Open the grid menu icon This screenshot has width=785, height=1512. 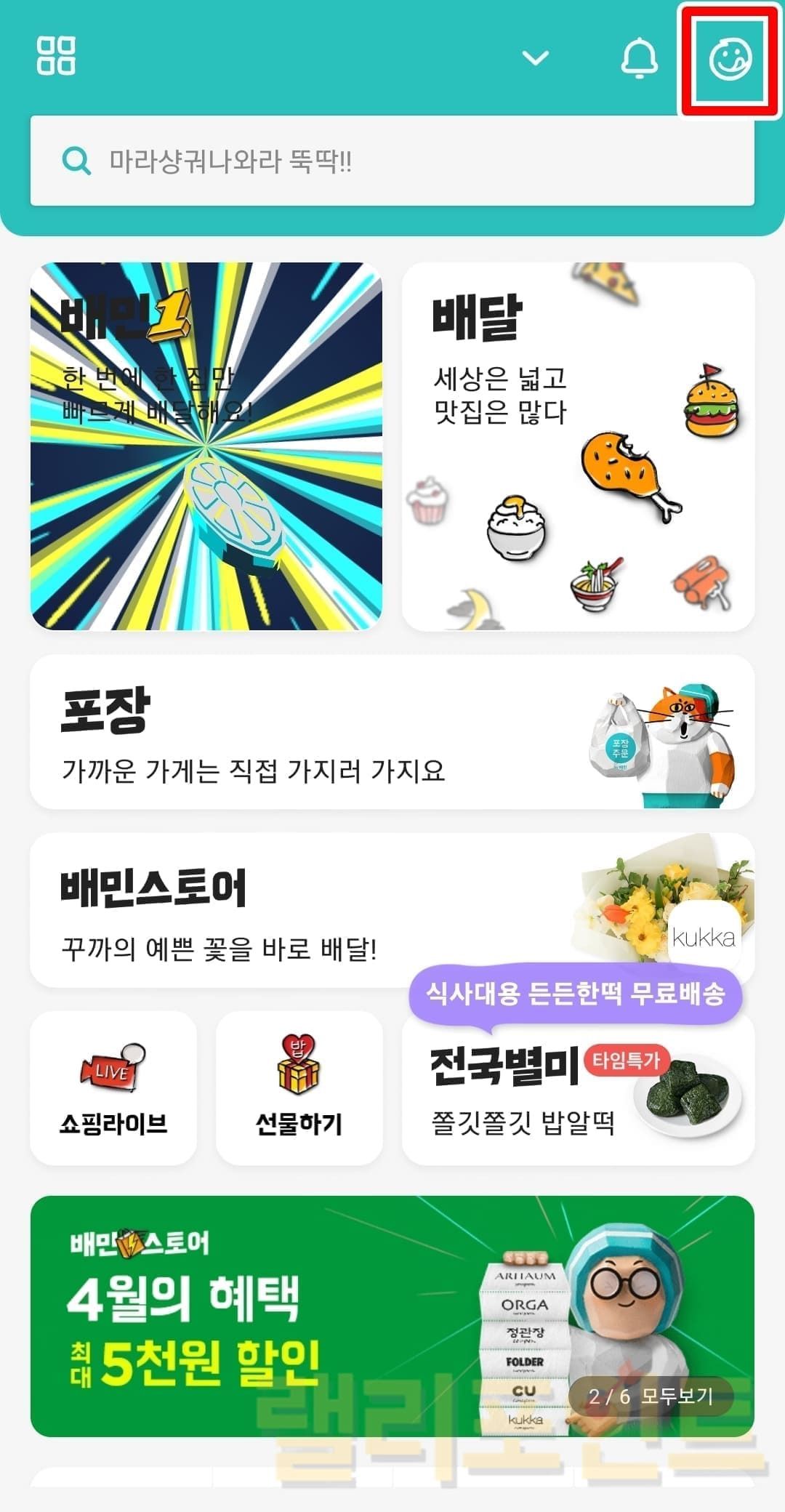pos(56,56)
